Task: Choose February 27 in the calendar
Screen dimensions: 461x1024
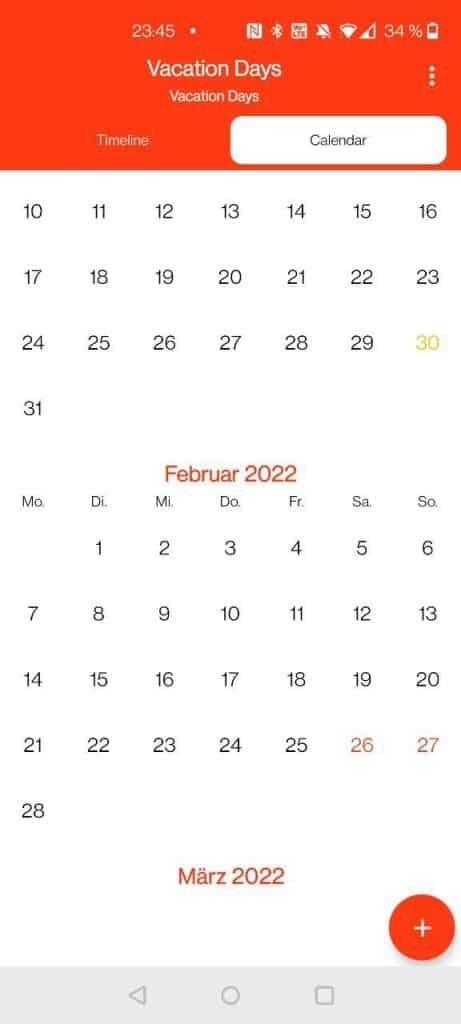Action: pos(428,745)
